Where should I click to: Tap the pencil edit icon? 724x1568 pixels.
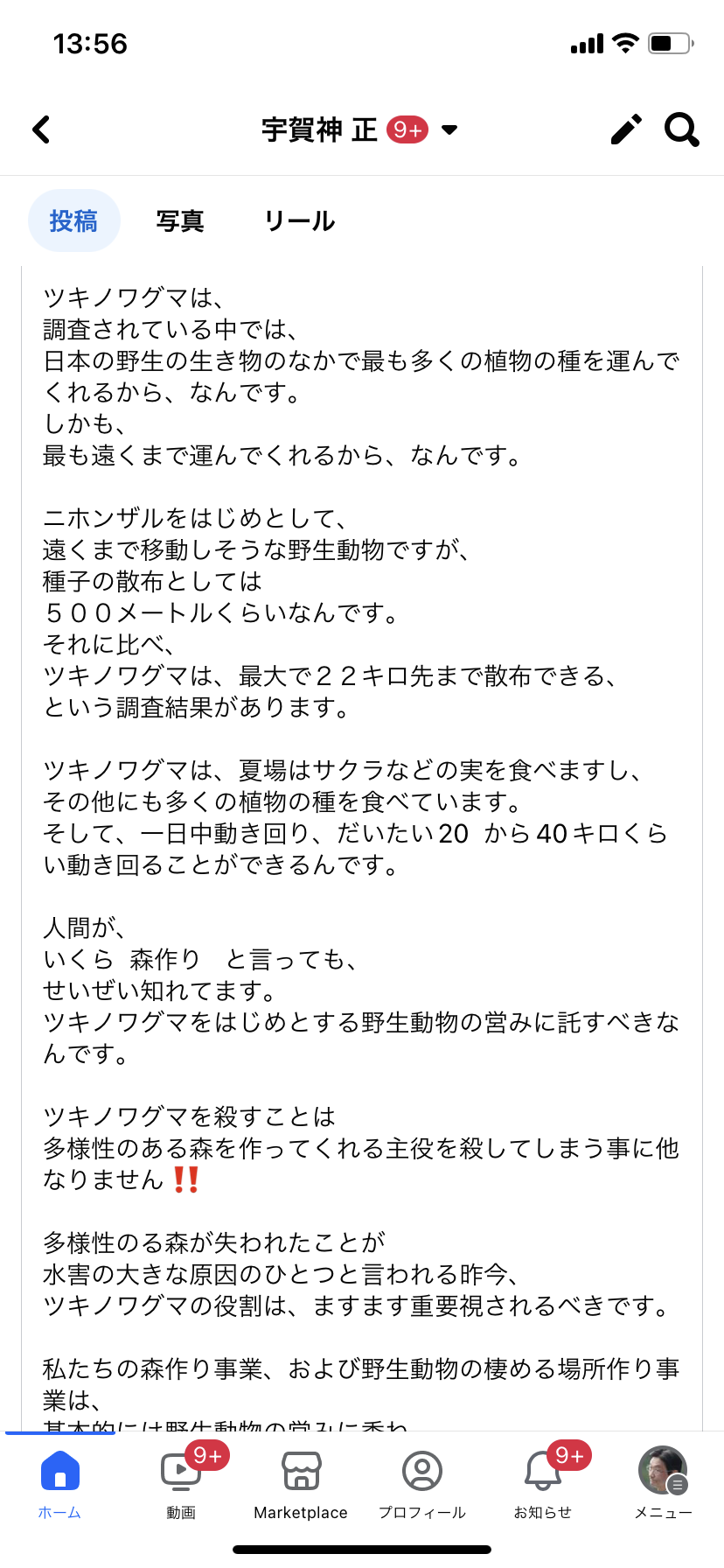(625, 129)
